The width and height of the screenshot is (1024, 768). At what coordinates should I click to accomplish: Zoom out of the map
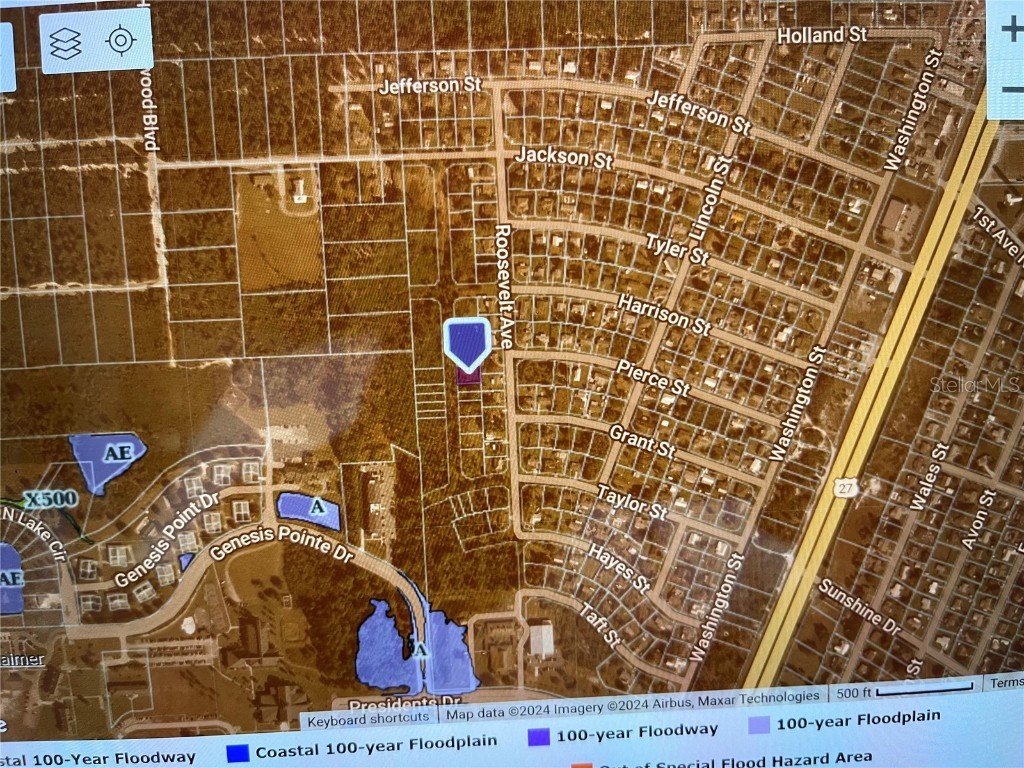[1010, 92]
